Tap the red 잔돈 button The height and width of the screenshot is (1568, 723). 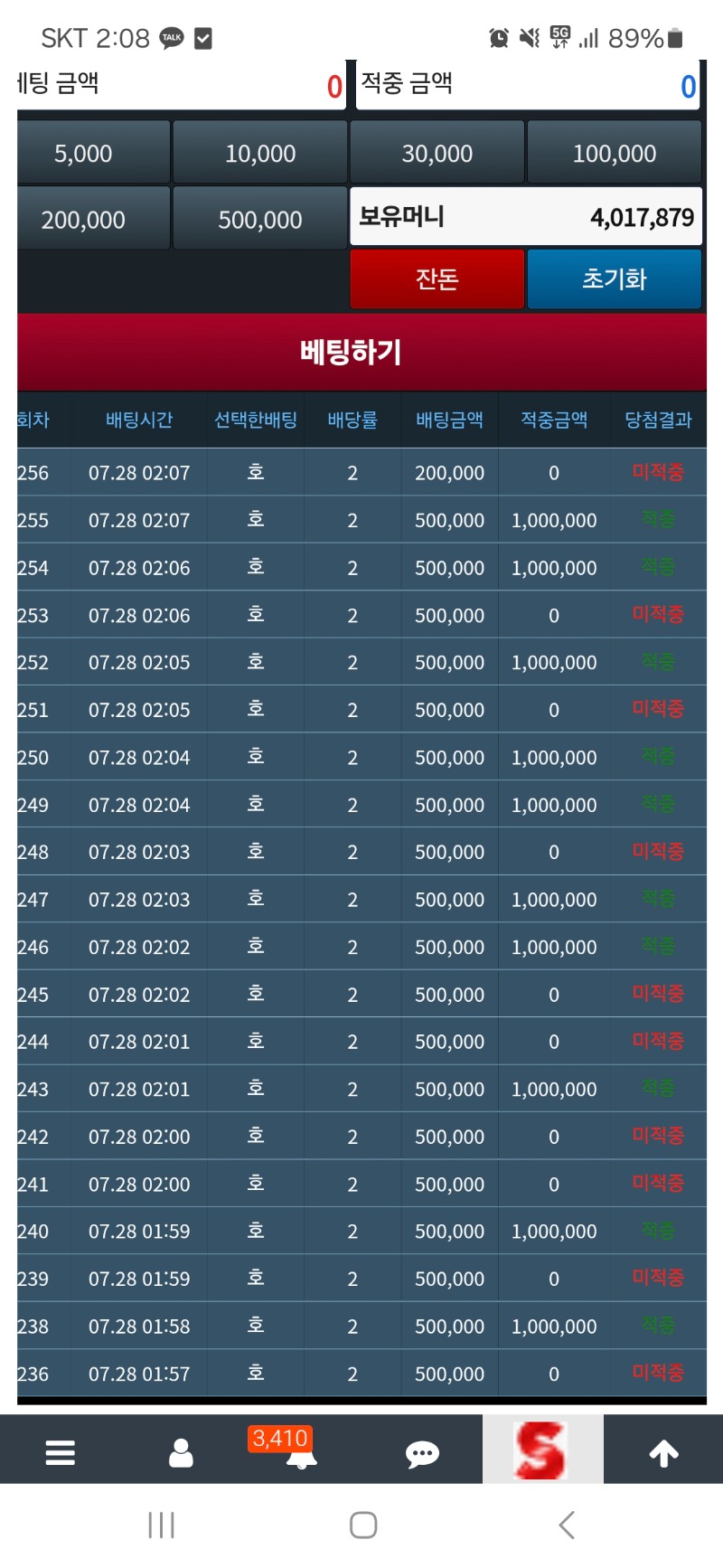click(437, 279)
